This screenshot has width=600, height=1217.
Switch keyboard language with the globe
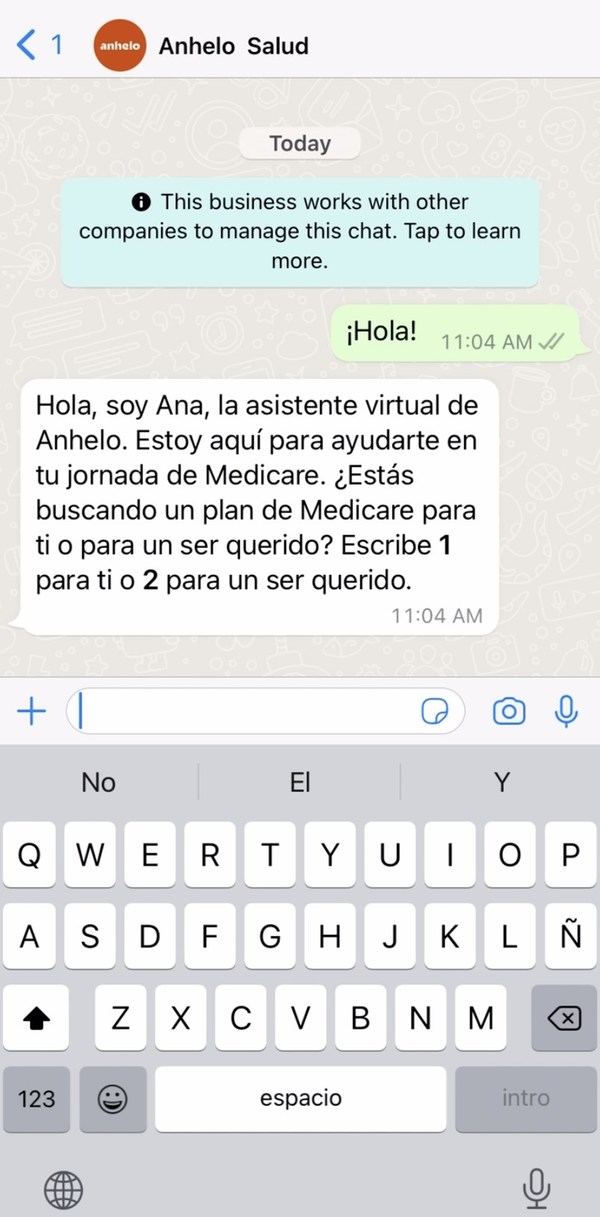point(63,1189)
